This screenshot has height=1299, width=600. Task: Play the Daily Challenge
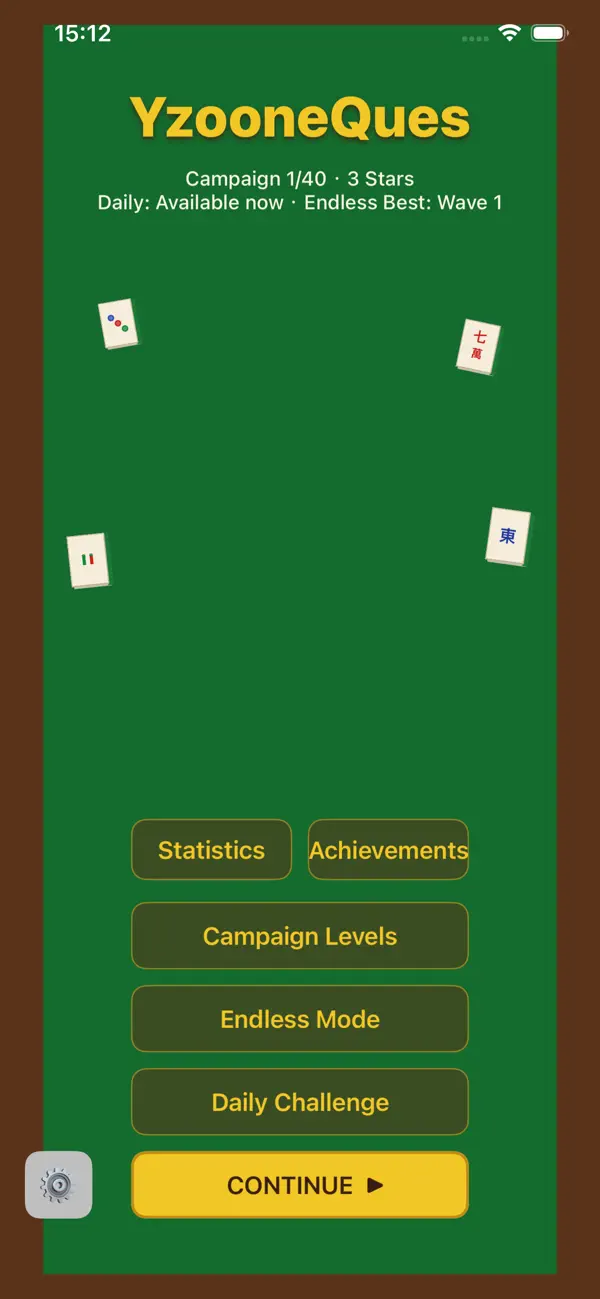[x=300, y=1102]
